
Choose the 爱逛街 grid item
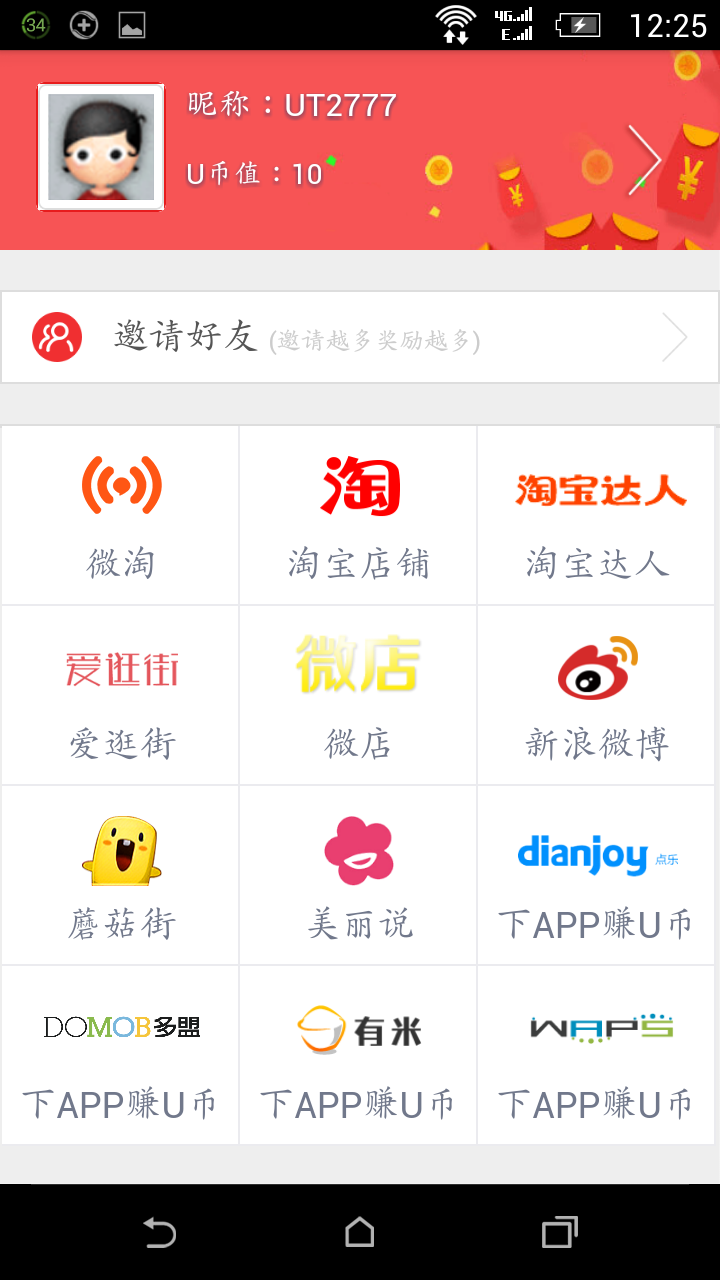121,695
